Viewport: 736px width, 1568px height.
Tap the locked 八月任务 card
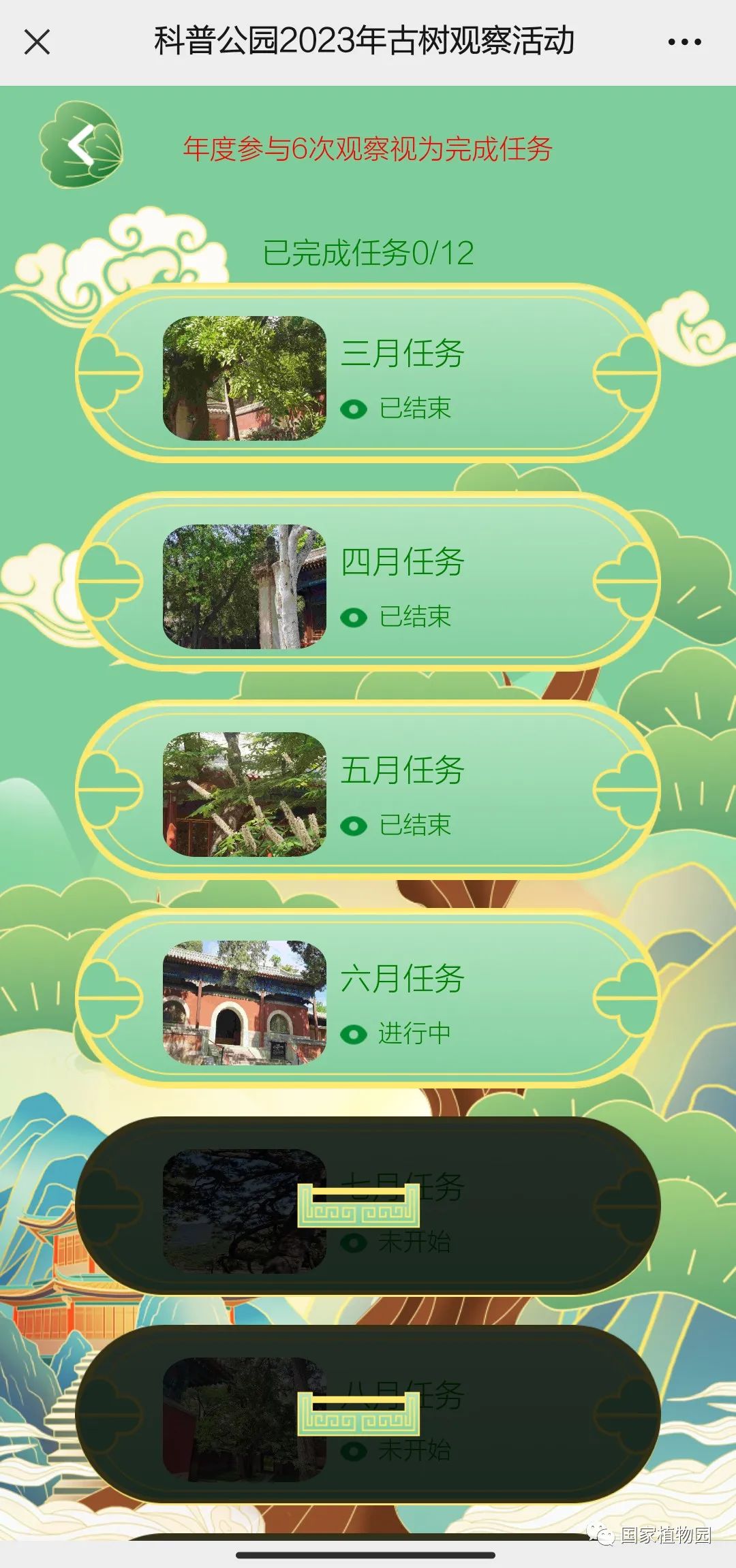pos(368,1415)
